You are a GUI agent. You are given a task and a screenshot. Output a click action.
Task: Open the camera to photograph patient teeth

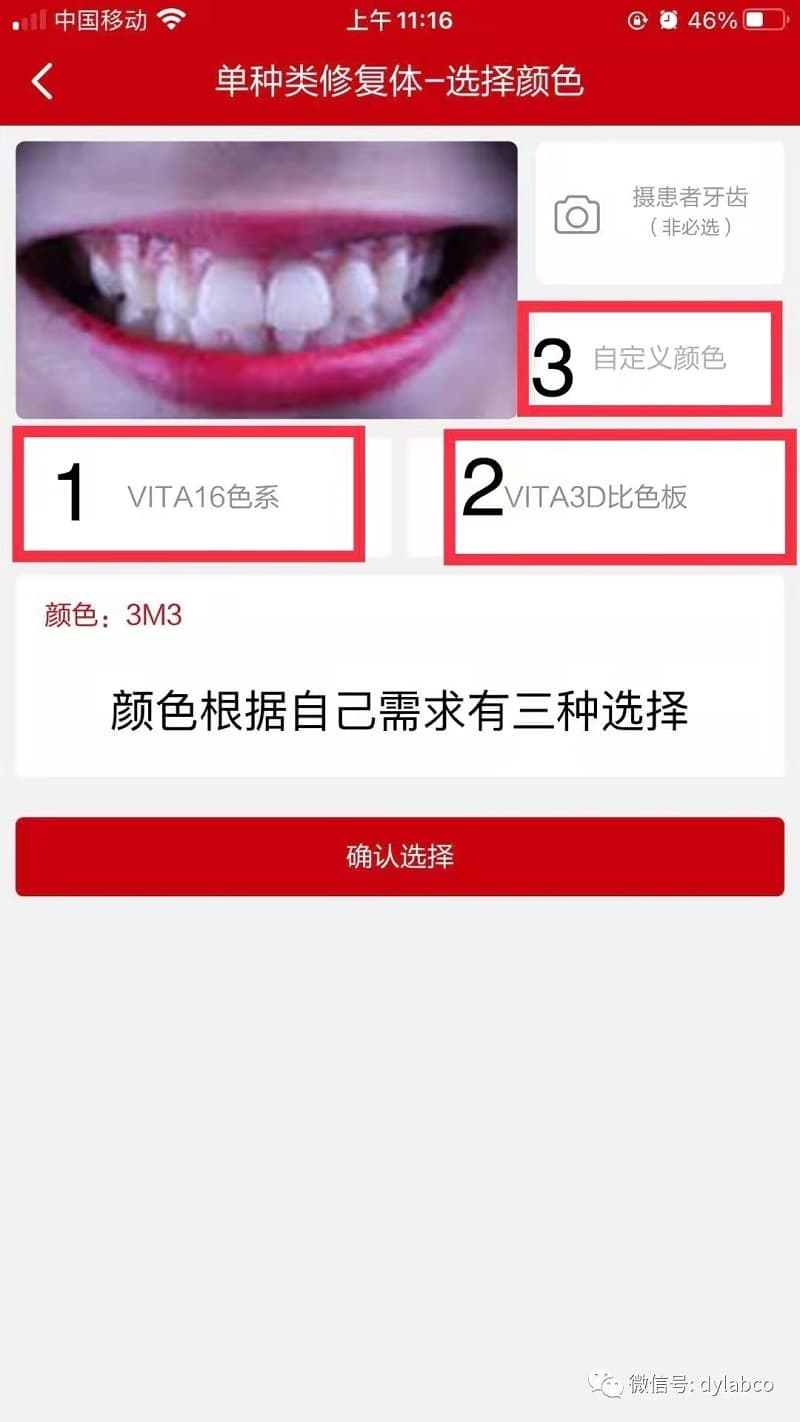point(659,213)
